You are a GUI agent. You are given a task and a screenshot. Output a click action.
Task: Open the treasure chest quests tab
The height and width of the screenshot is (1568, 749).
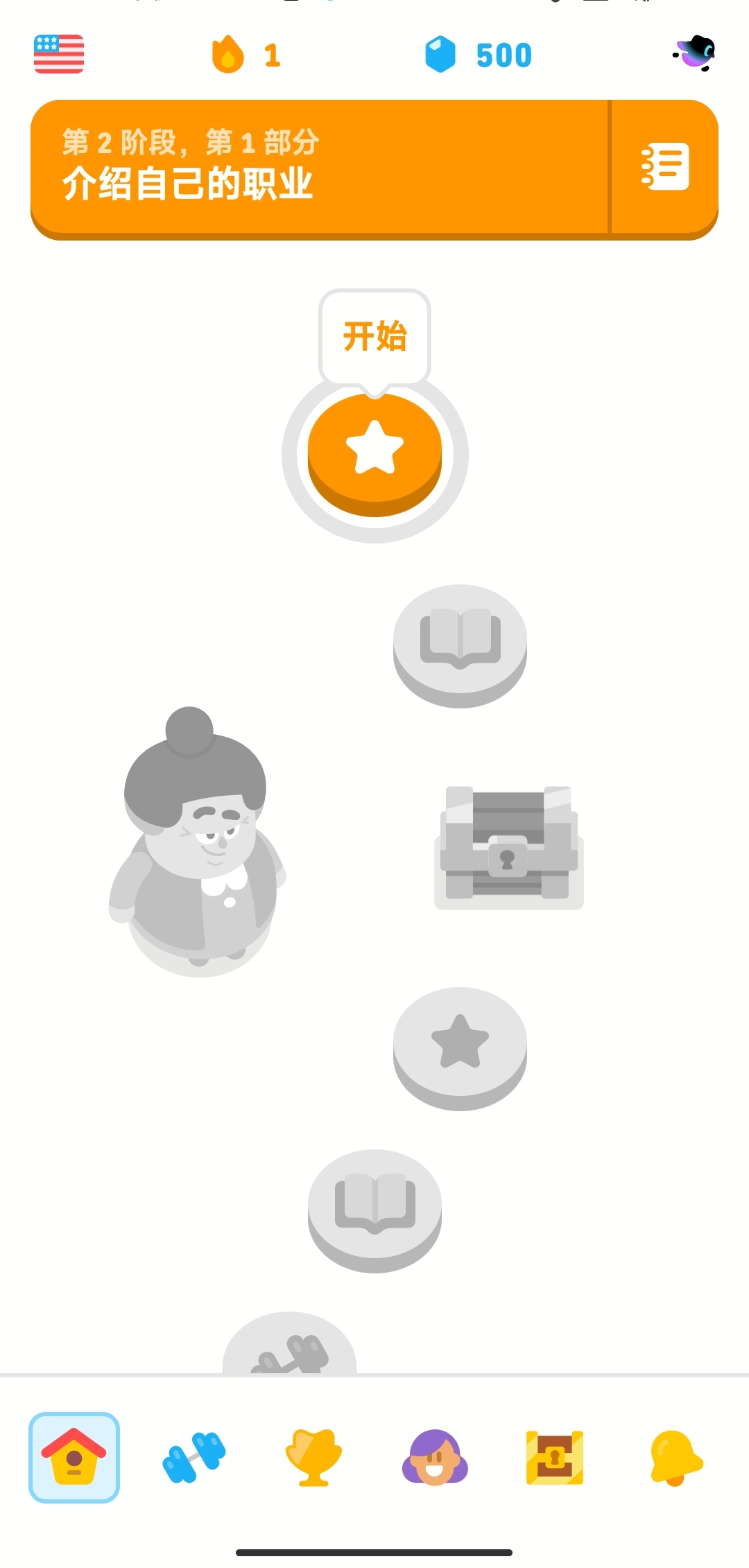(555, 1457)
